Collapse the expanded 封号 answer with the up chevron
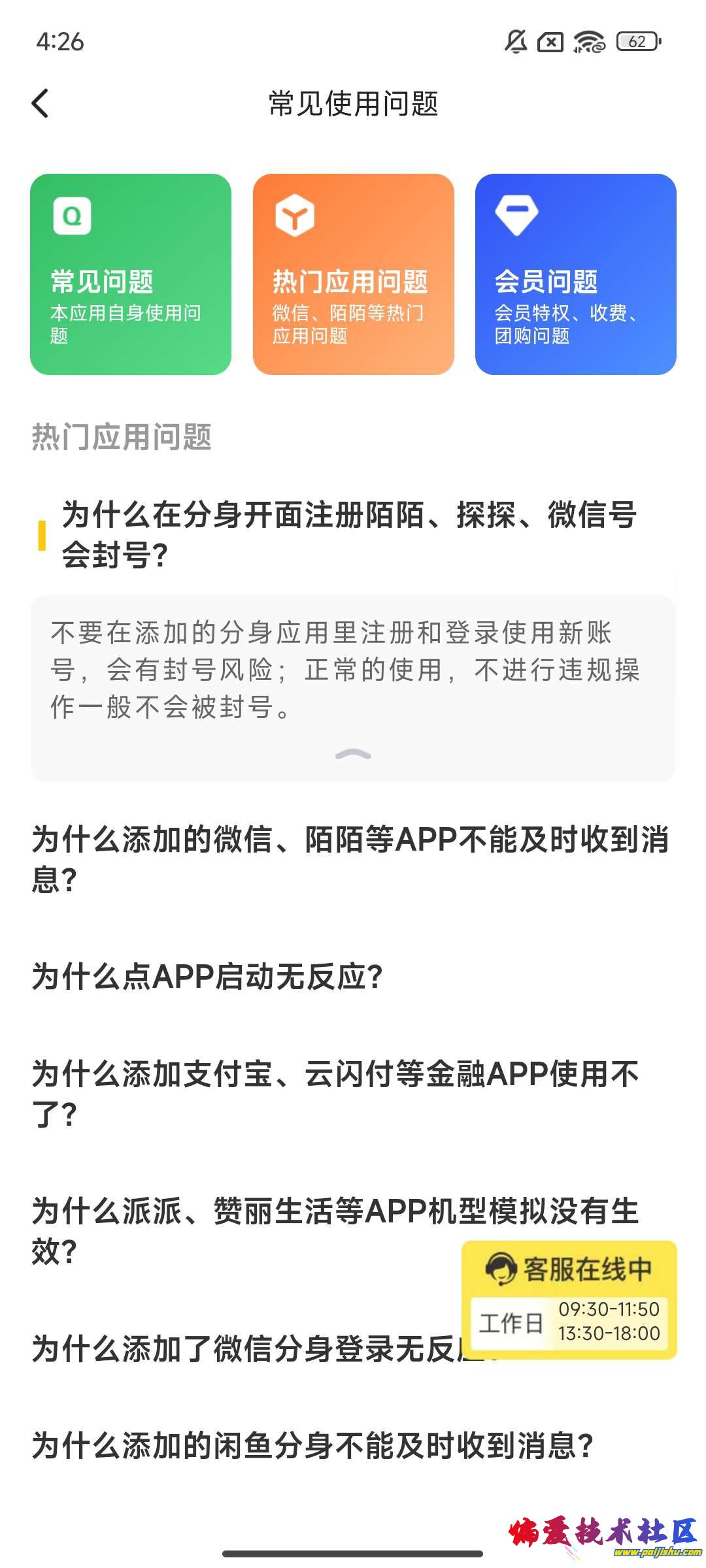The height and width of the screenshot is (1568, 706). click(353, 755)
